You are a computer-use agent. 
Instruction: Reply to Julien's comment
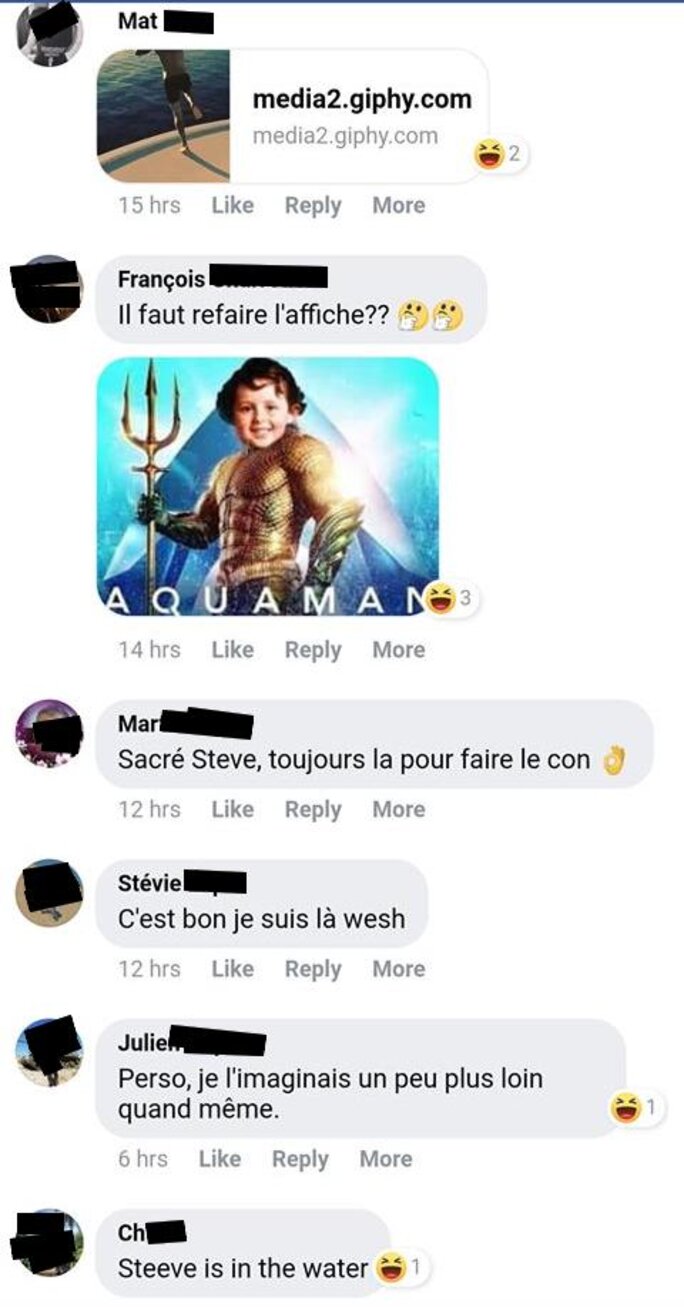pyautogui.click(x=300, y=1159)
